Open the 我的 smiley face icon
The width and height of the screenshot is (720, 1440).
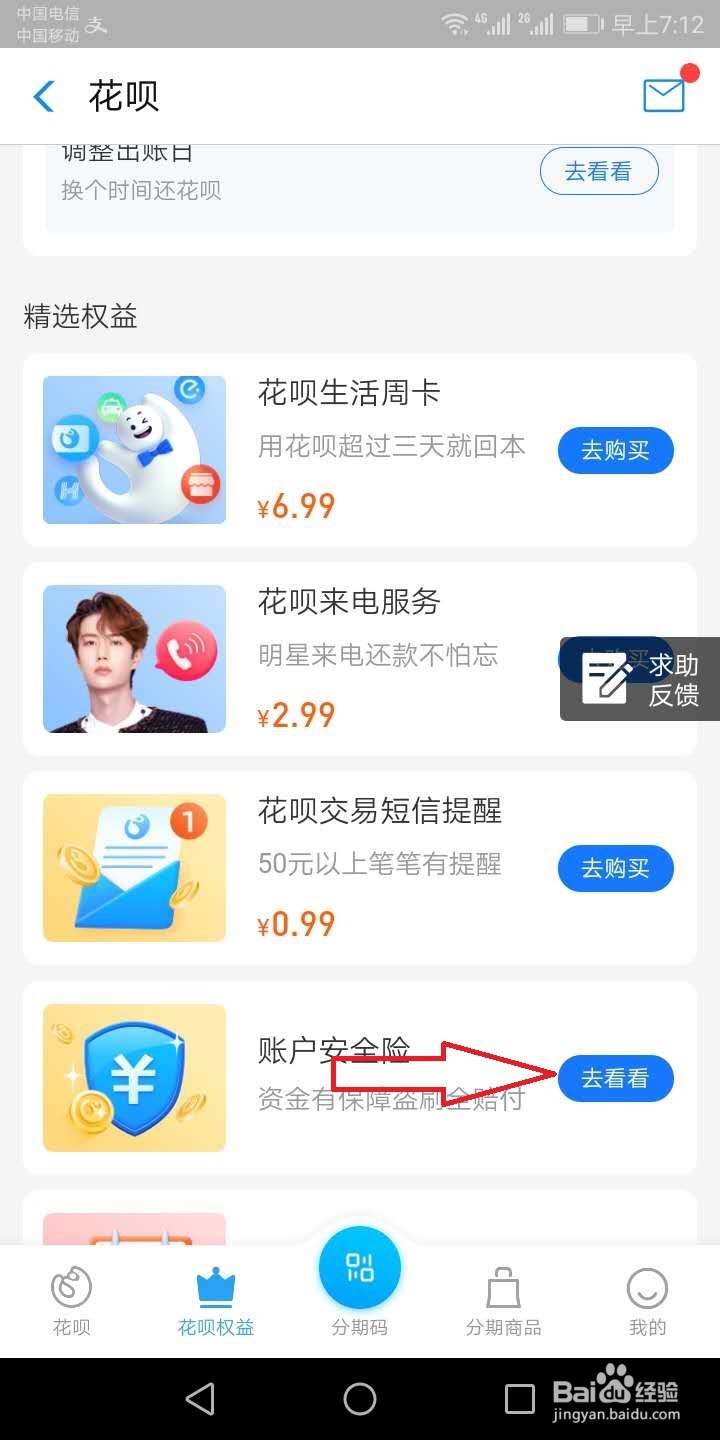tap(646, 1288)
